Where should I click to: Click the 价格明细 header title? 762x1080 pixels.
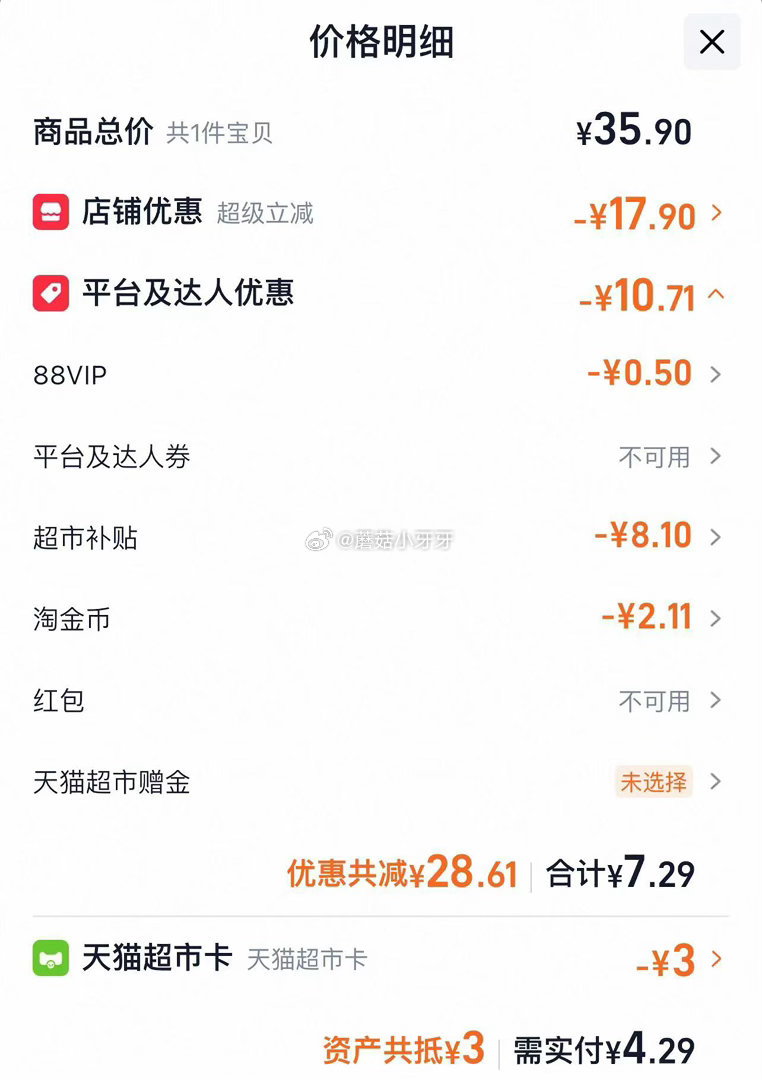tap(381, 42)
